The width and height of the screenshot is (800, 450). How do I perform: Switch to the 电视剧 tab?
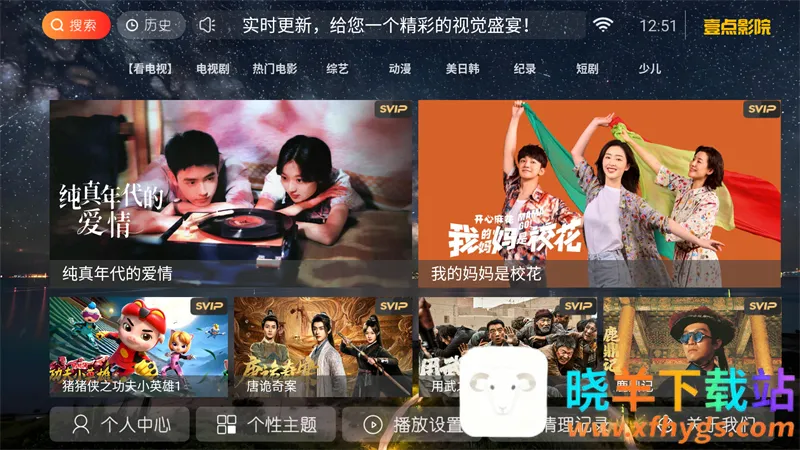[x=212, y=69]
